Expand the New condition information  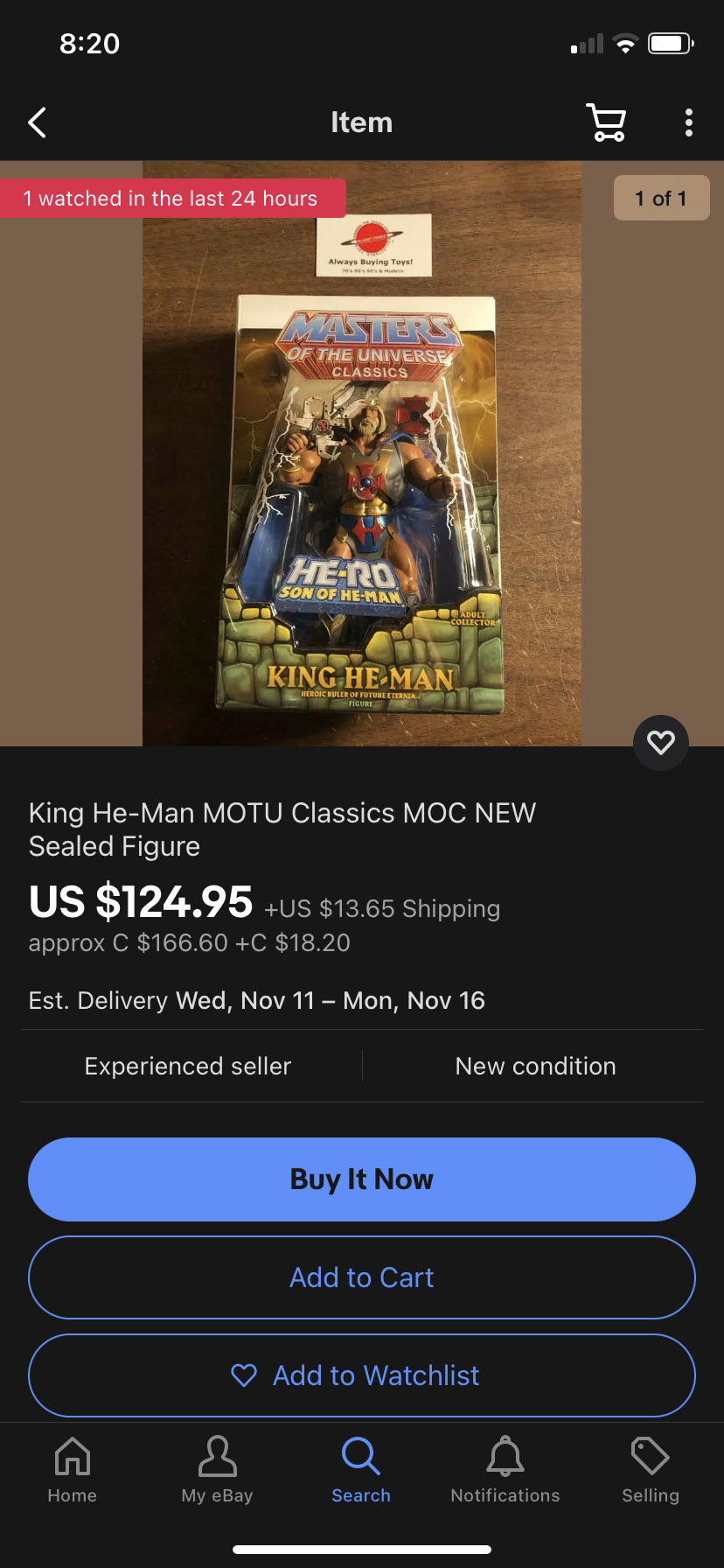(534, 1066)
